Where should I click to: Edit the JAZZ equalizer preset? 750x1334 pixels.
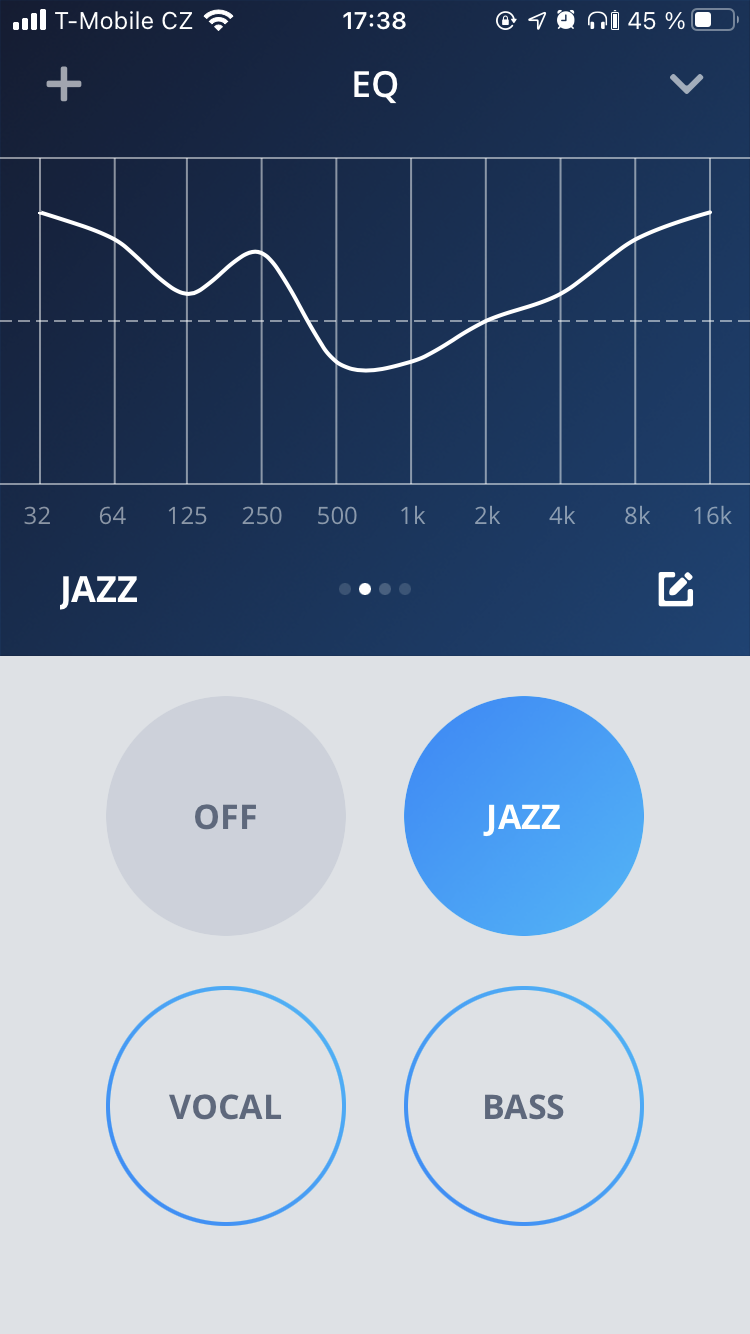(x=676, y=589)
